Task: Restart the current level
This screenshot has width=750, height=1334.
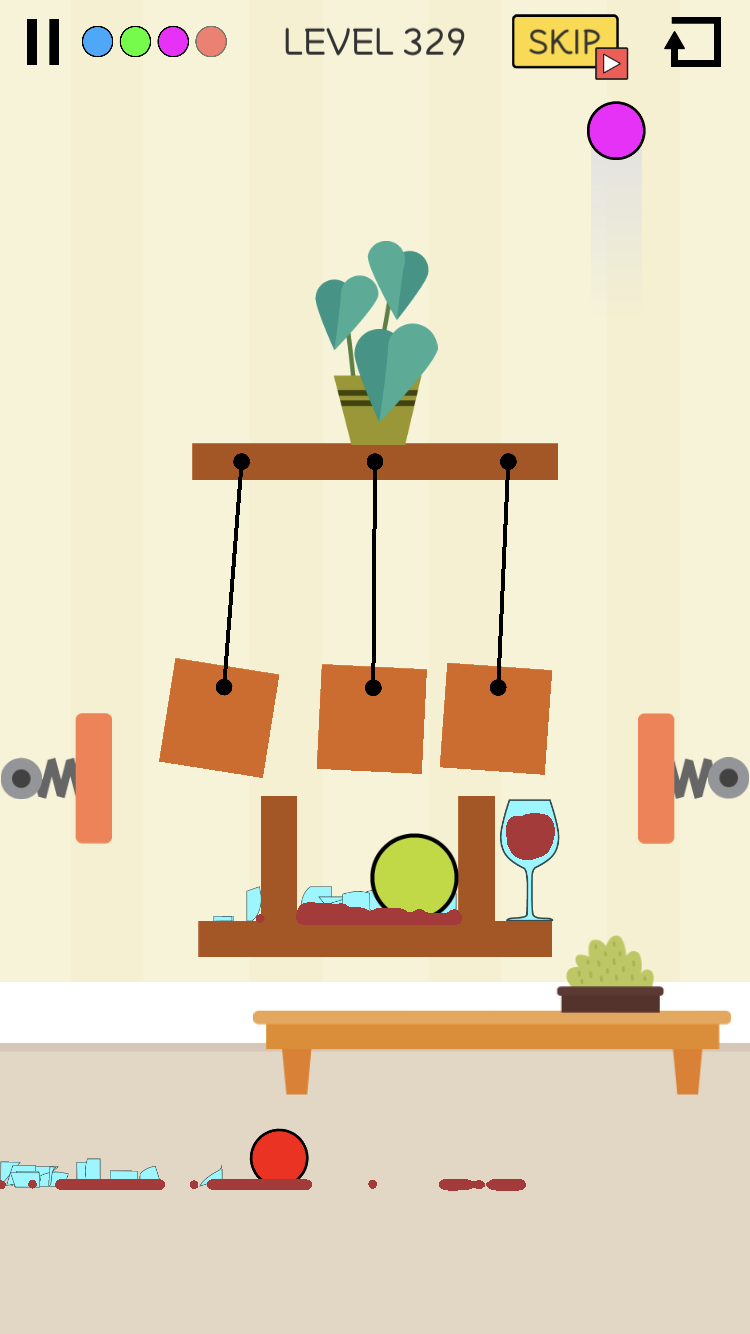Action: pyautogui.click(x=693, y=42)
